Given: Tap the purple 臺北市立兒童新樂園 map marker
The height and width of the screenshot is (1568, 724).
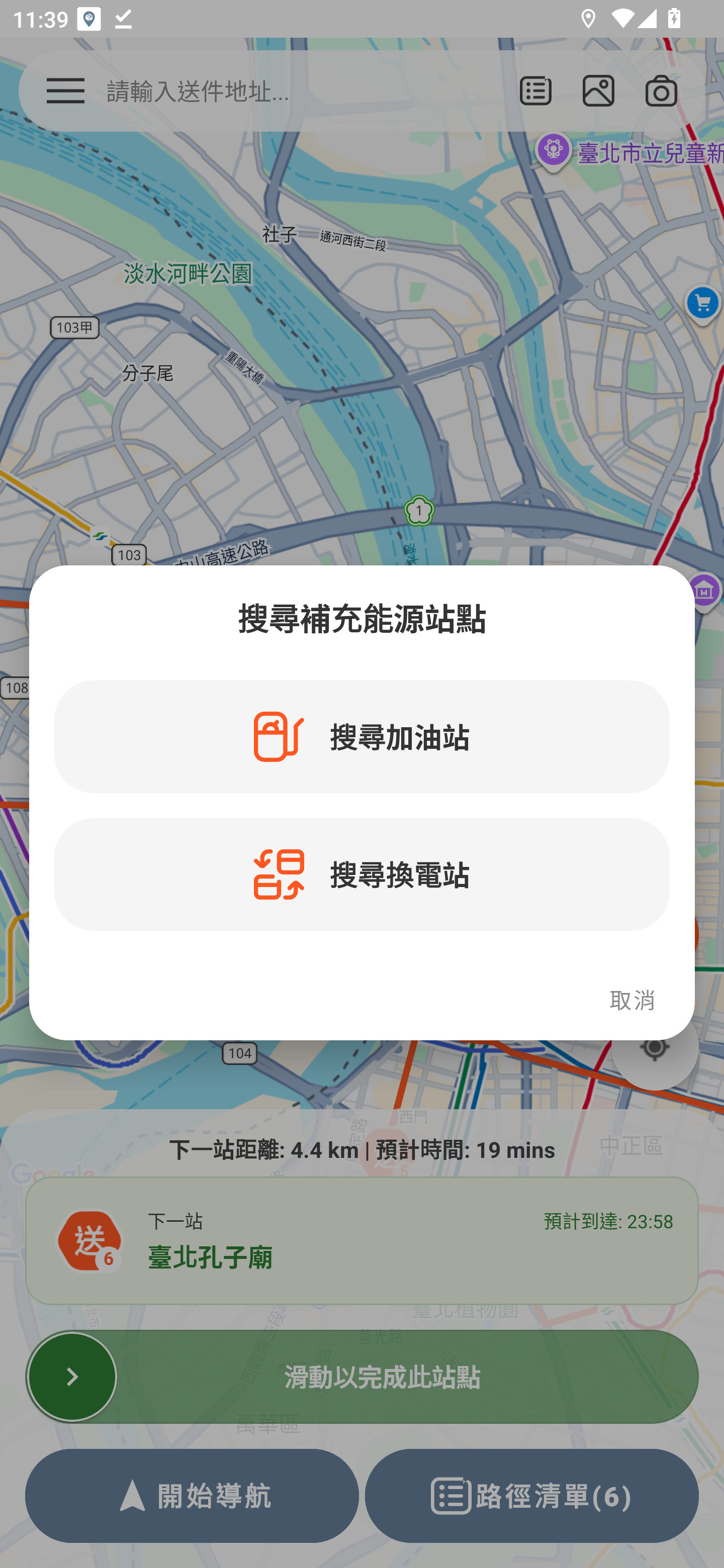Looking at the screenshot, I should coord(553,150).
